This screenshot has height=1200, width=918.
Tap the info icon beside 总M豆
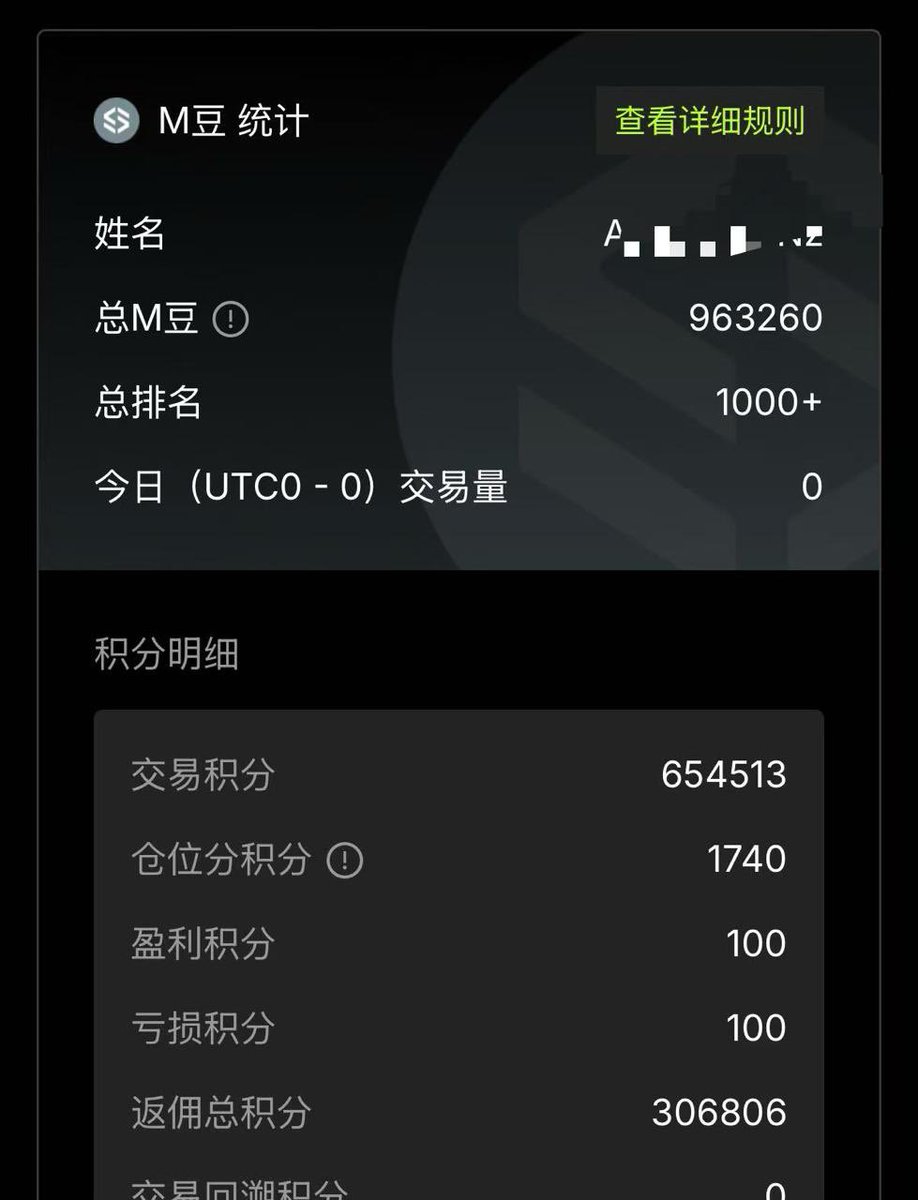coord(231,320)
